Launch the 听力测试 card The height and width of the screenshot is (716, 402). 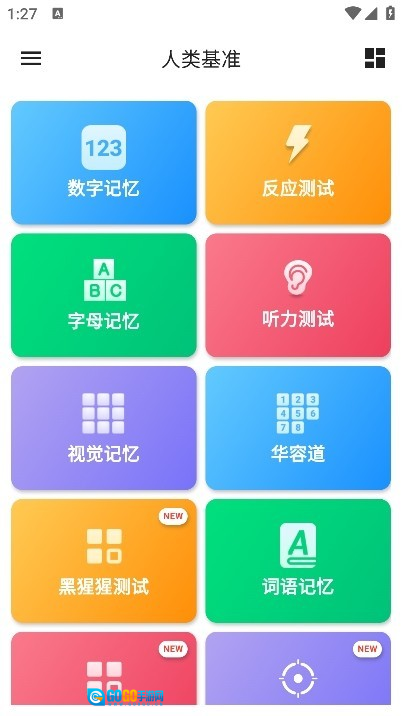coord(298,295)
